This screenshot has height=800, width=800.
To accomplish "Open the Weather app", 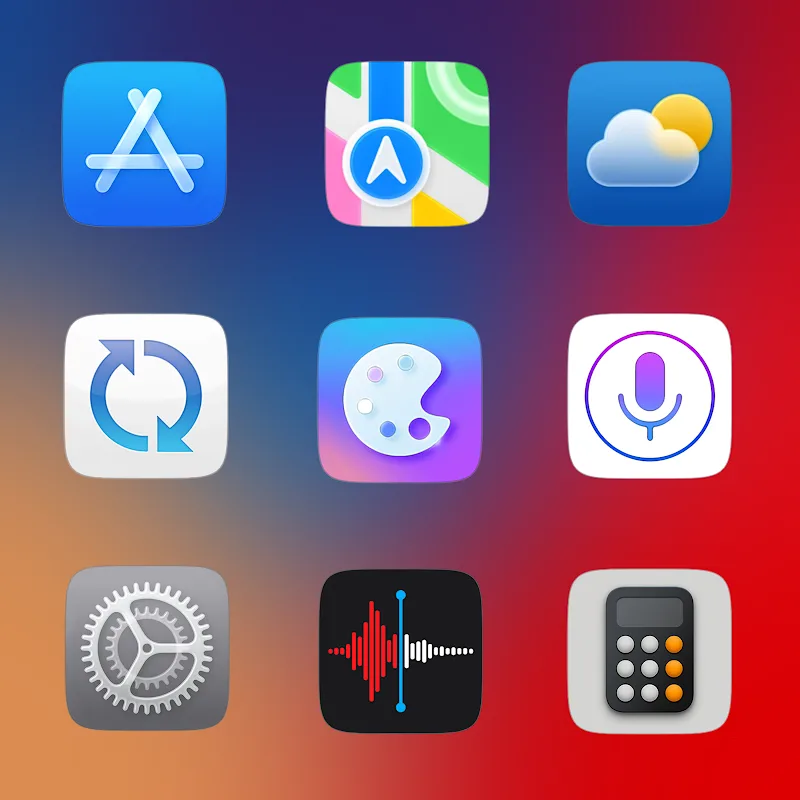I will 650,145.
